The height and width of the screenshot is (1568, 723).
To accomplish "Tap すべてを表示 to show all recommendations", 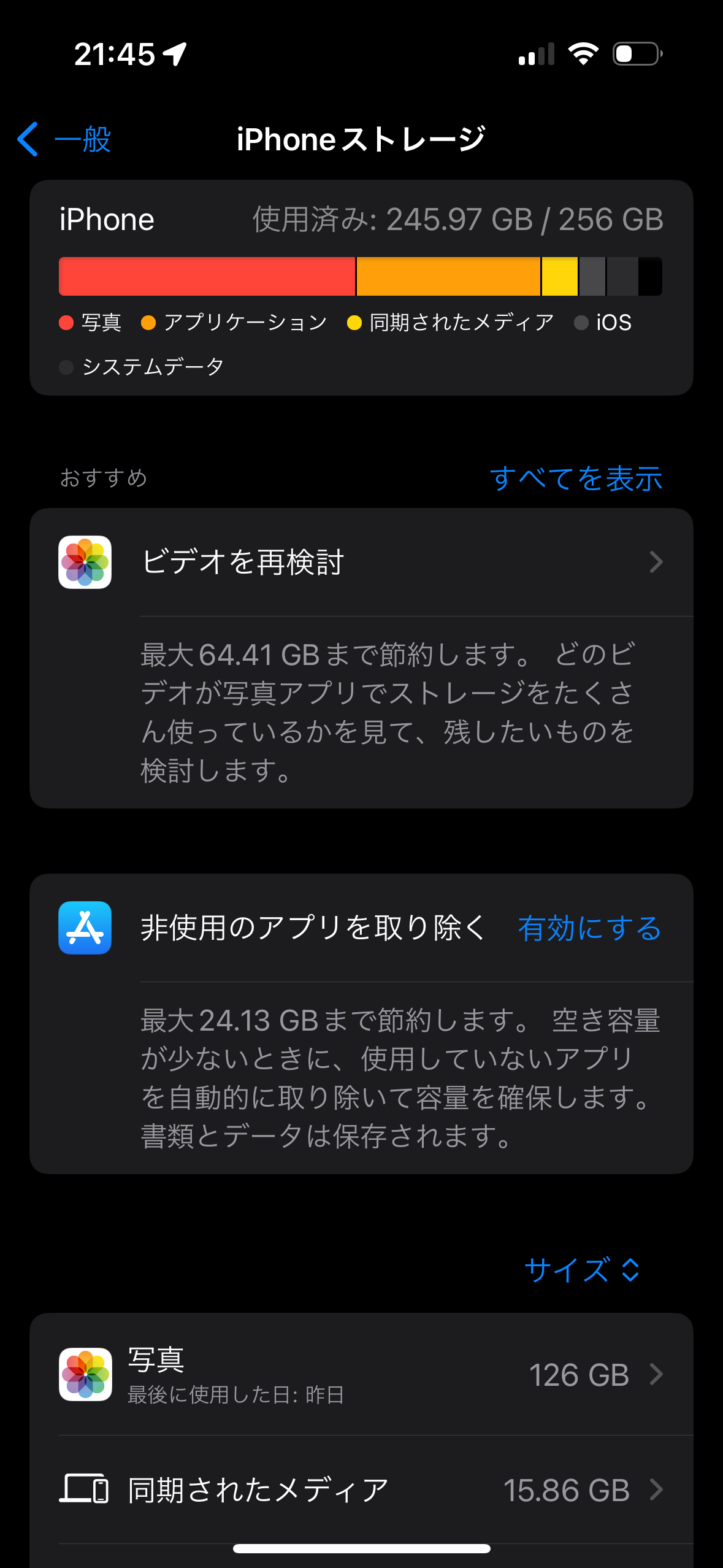I will [575, 478].
